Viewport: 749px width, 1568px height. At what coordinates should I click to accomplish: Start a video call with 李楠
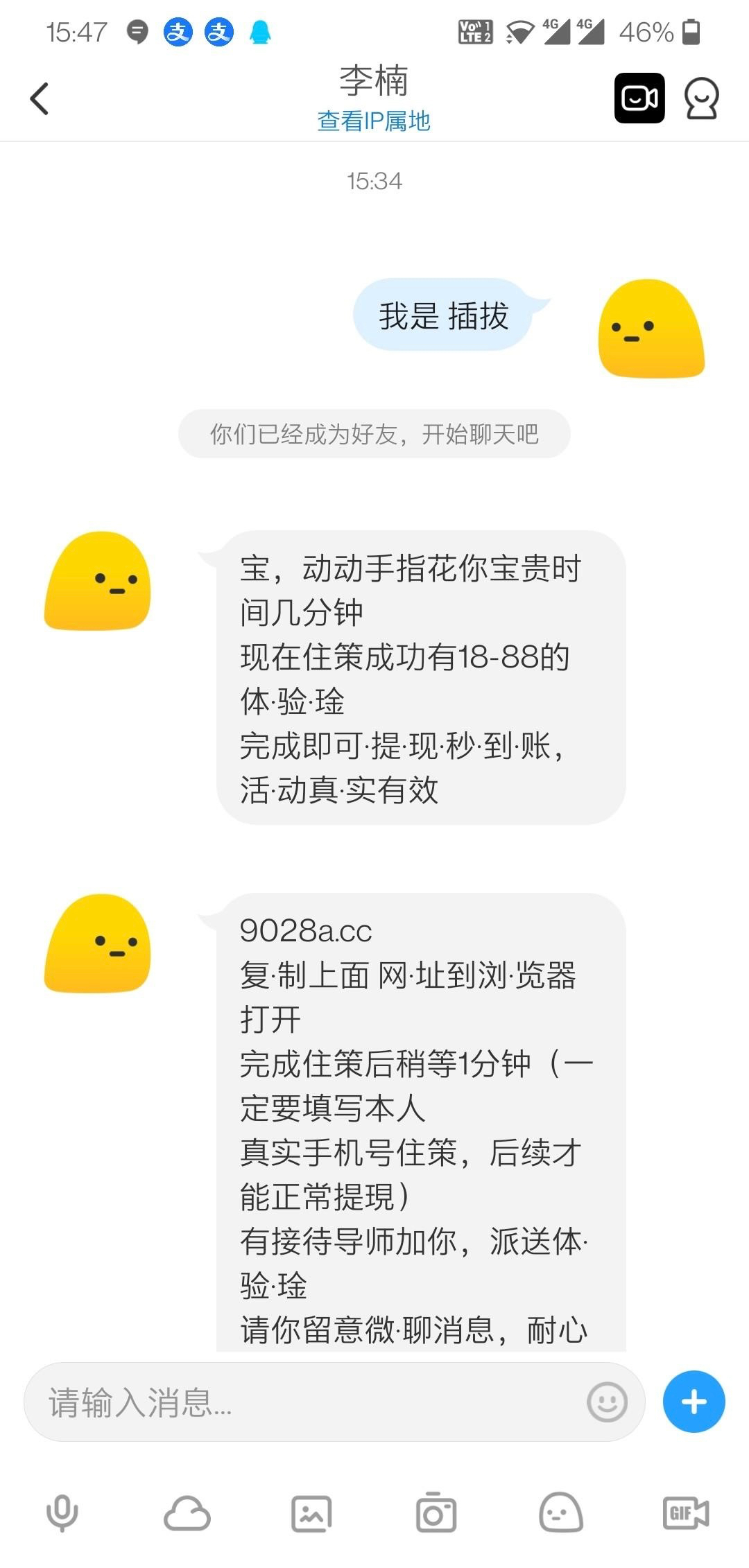(x=639, y=98)
